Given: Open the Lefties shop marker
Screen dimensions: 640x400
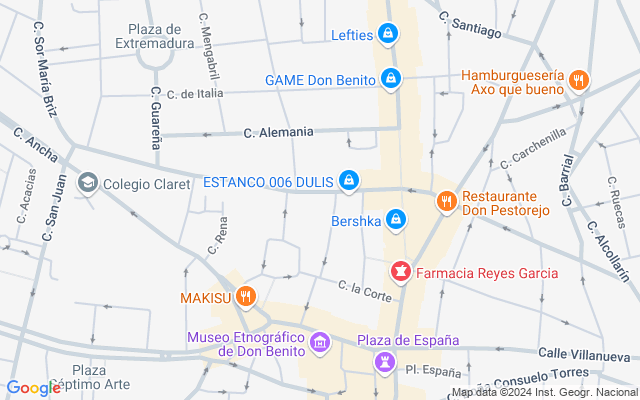Looking at the screenshot, I should [x=388, y=35].
